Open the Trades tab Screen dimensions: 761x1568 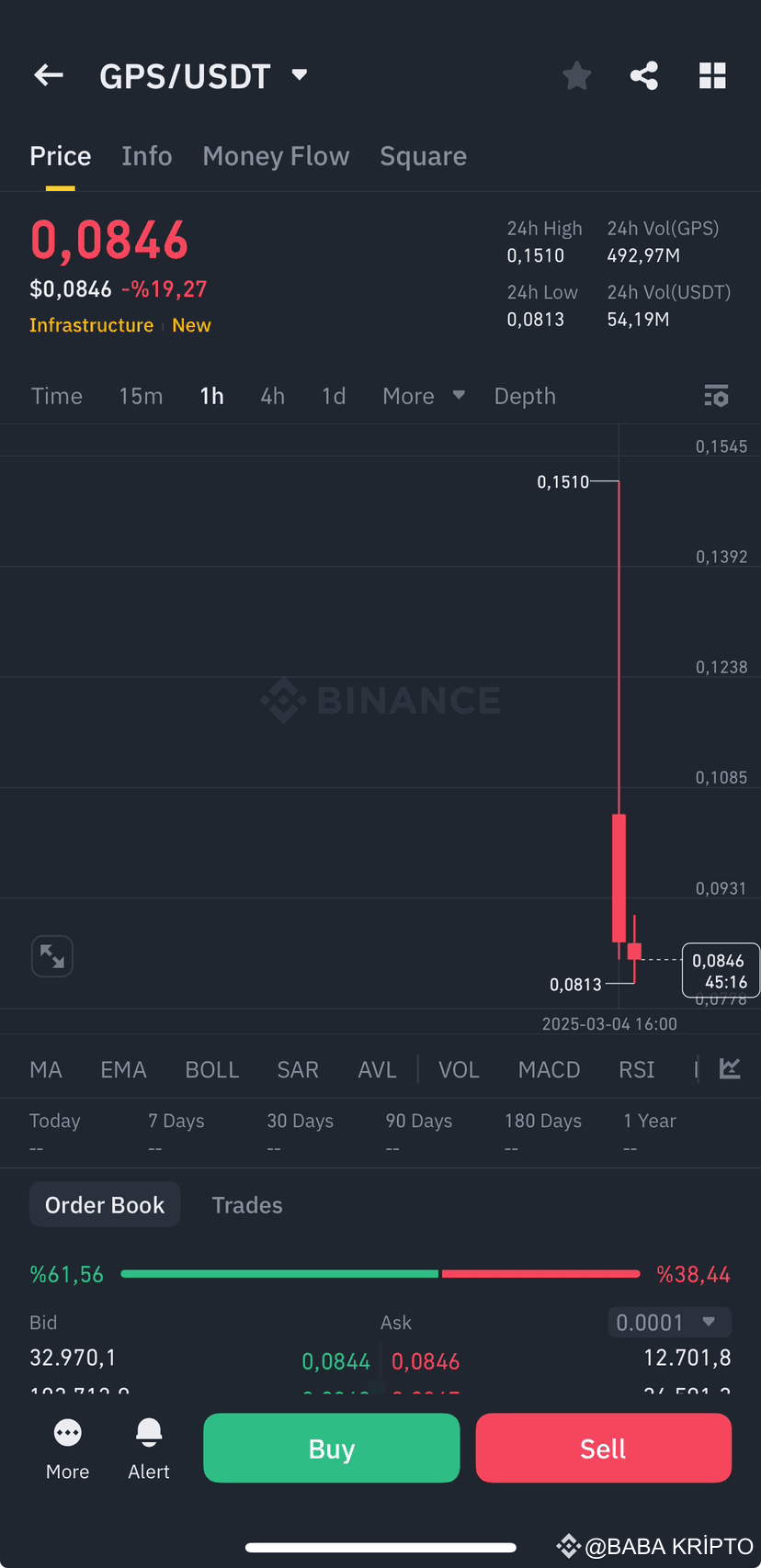point(246,1204)
